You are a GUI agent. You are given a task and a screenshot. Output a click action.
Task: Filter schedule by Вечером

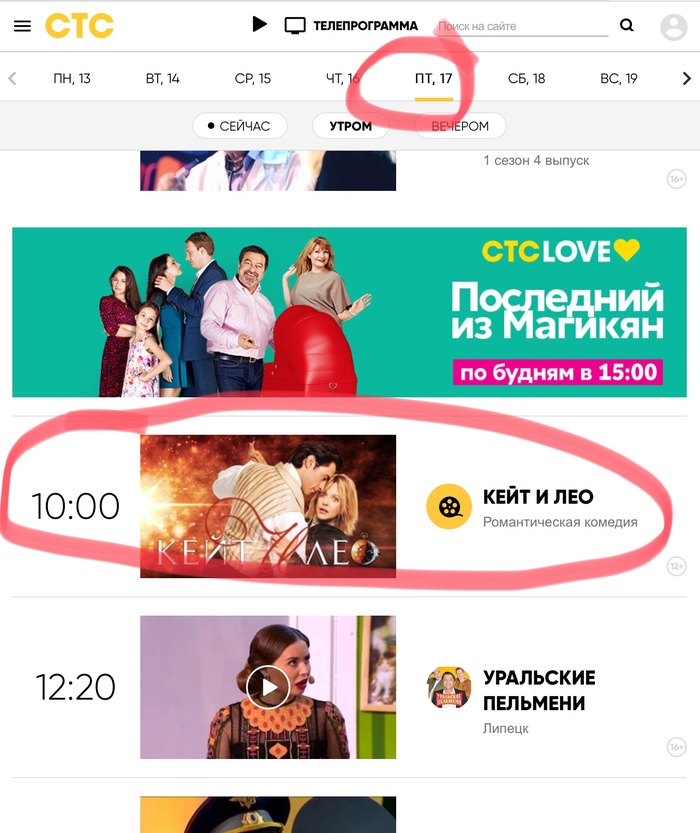click(460, 126)
